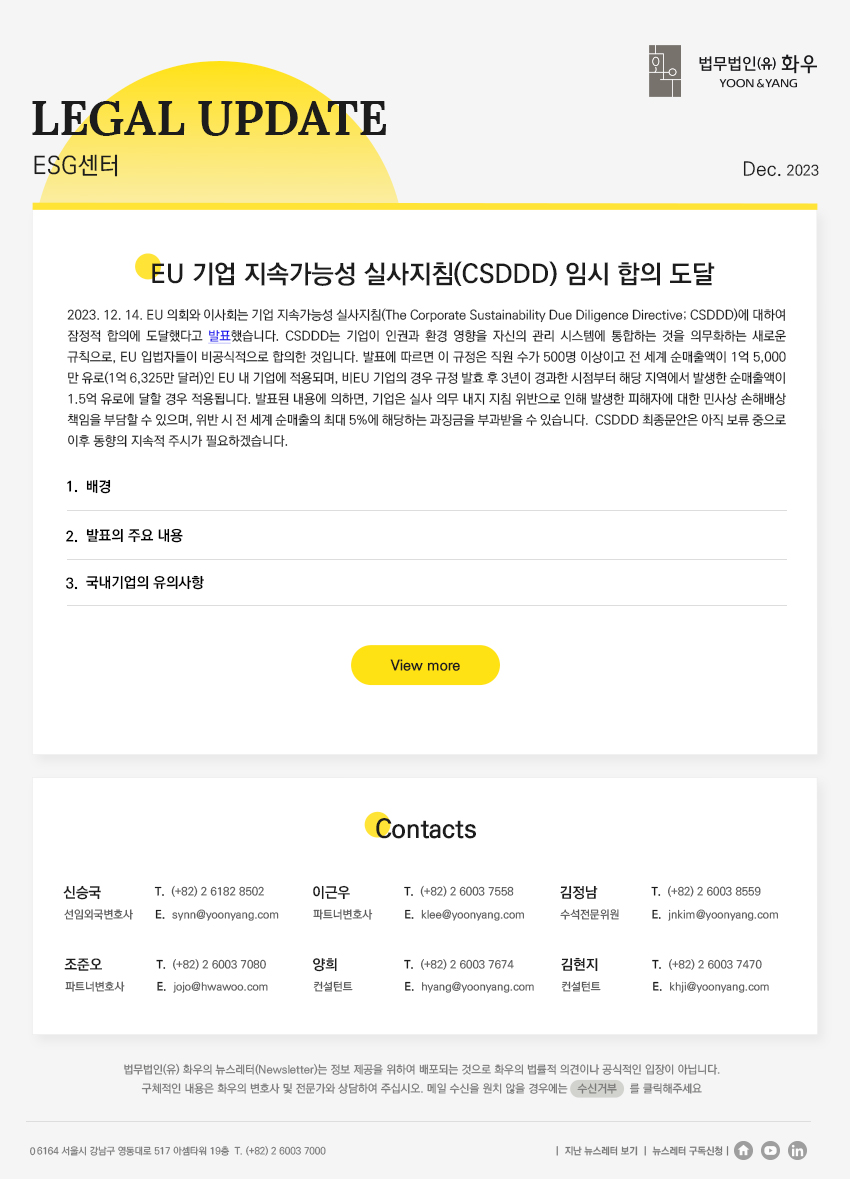Email klee@yoonyang.com
850x1179 pixels.
click(x=472, y=914)
